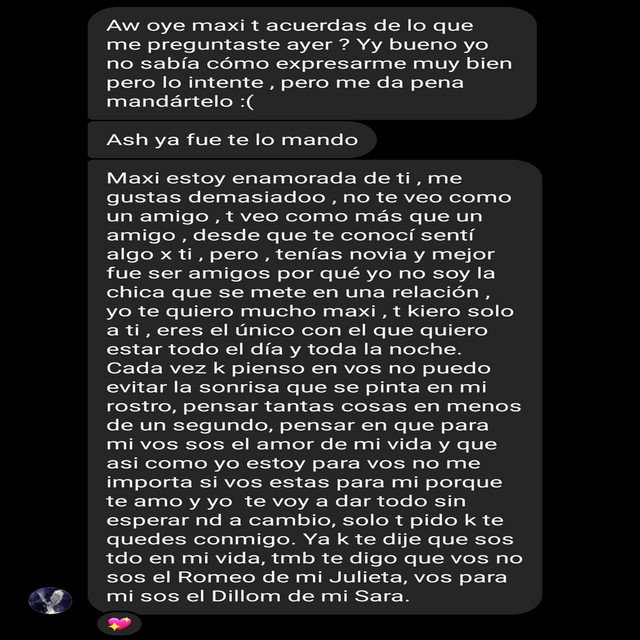Viewport: 640px width, 640px height.
Task: Open the sender's profile picture
Action: coord(50,600)
